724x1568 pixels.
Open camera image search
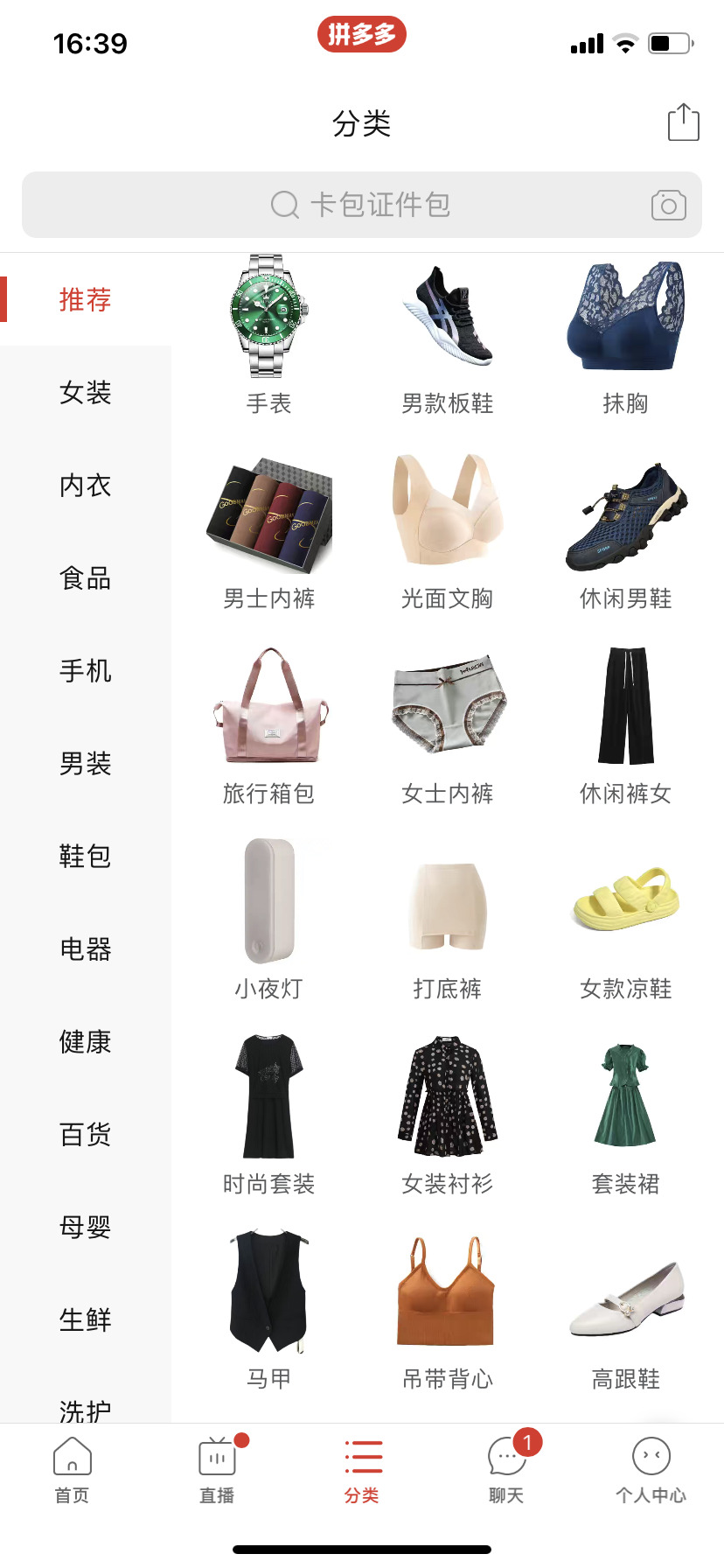click(x=668, y=206)
